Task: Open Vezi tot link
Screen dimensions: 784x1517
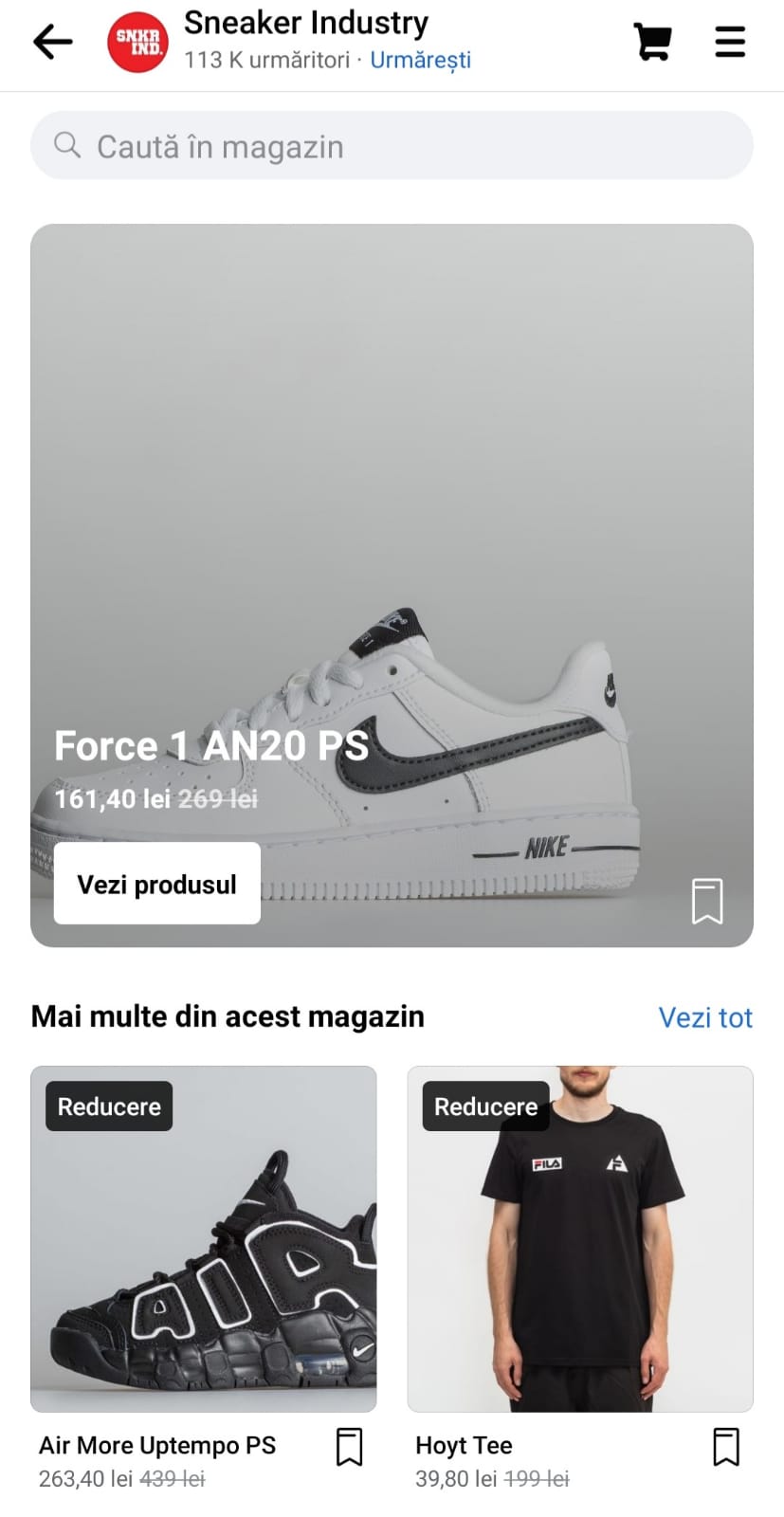Action: [705, 1017]
